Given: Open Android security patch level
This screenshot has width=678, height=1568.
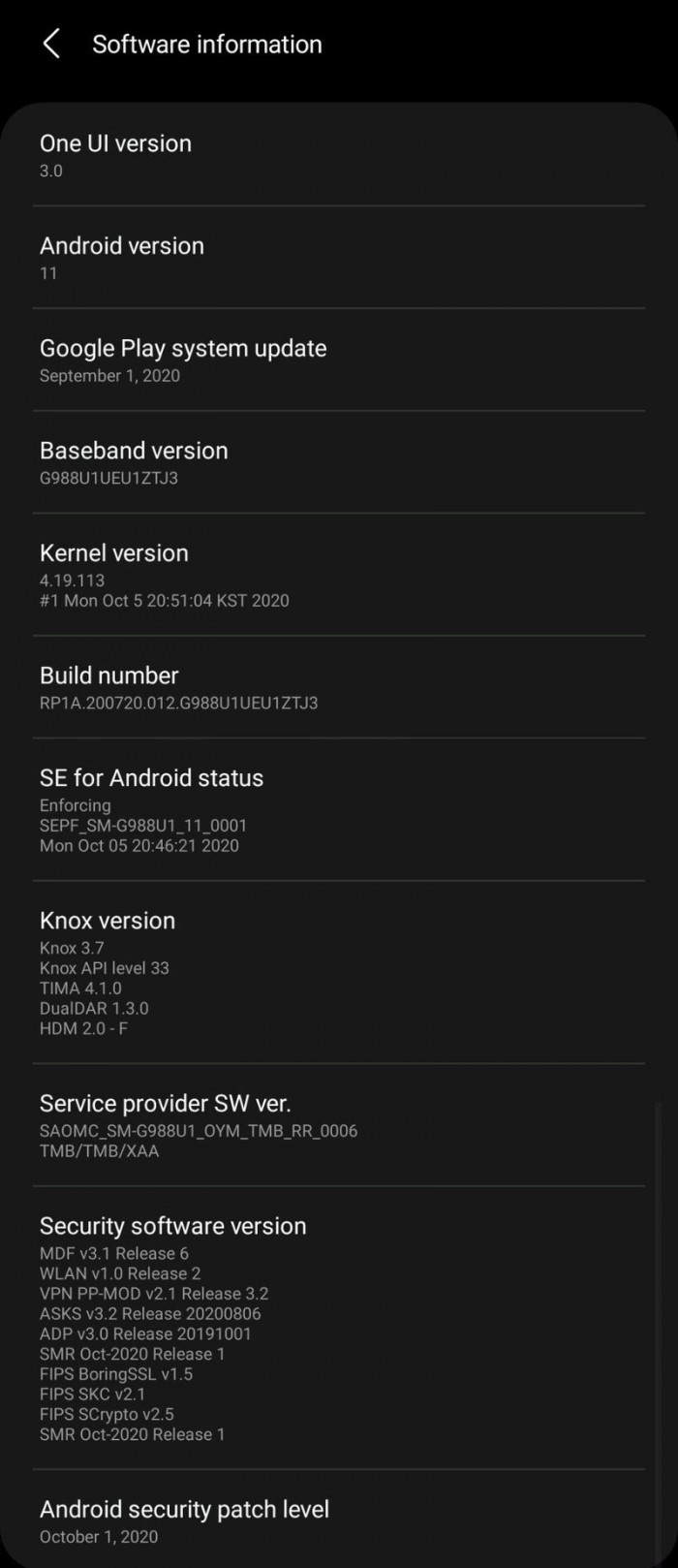Looking at the screenshot, I should coord(338,1521).
